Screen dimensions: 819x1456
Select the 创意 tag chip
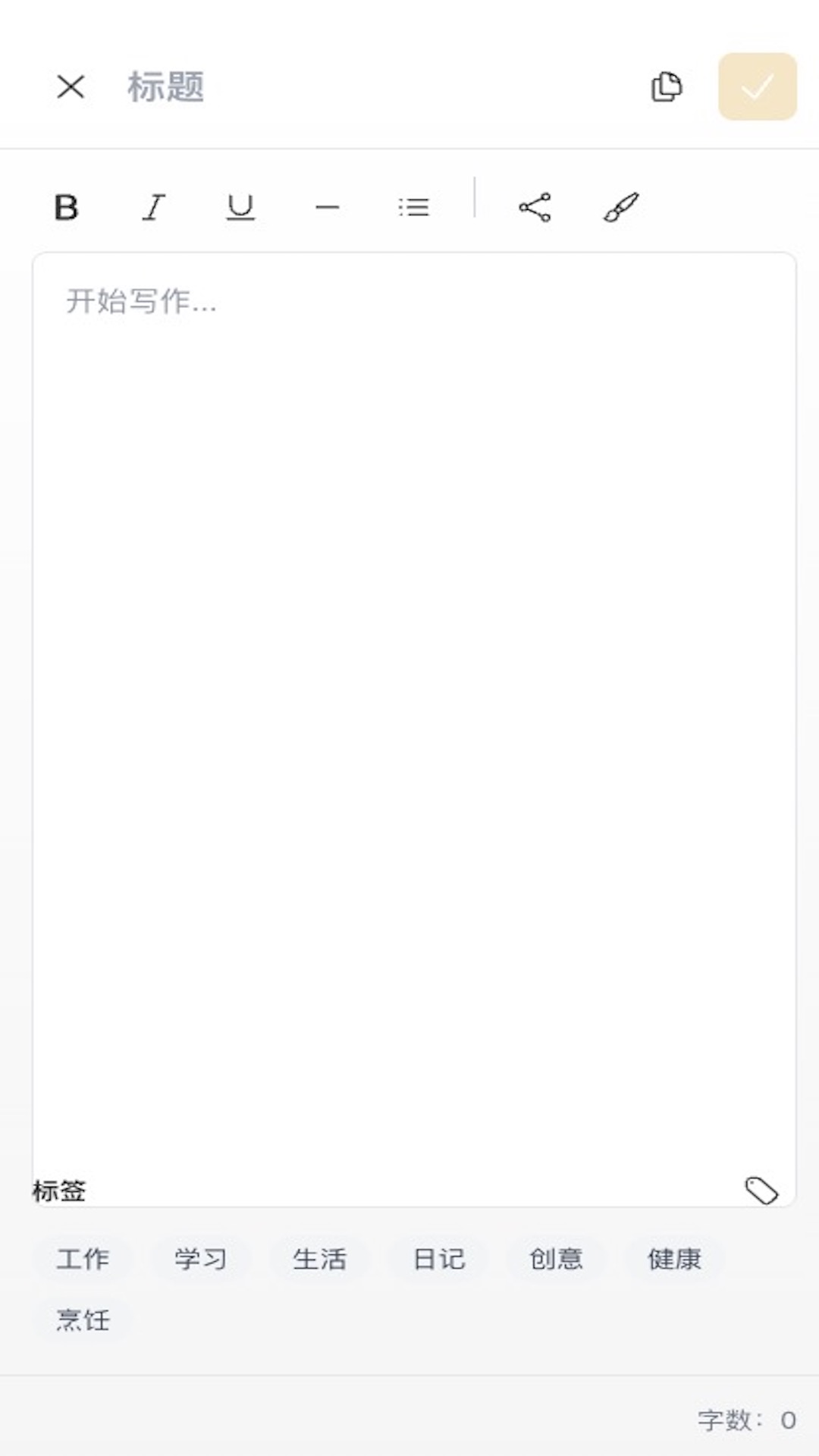tap(556, 1259)
